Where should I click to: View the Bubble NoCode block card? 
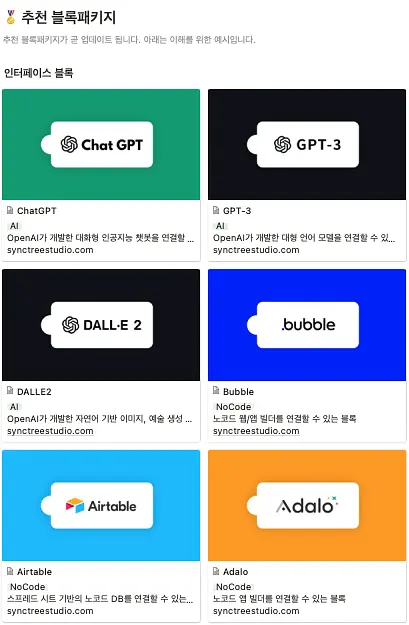(x=307, y=355)
